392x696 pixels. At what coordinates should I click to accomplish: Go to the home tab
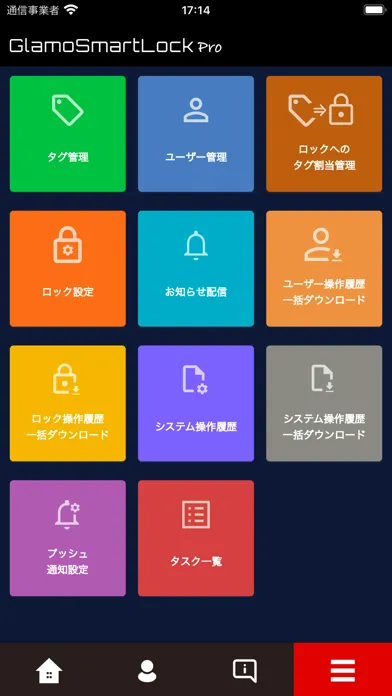[x=49, y=670]
